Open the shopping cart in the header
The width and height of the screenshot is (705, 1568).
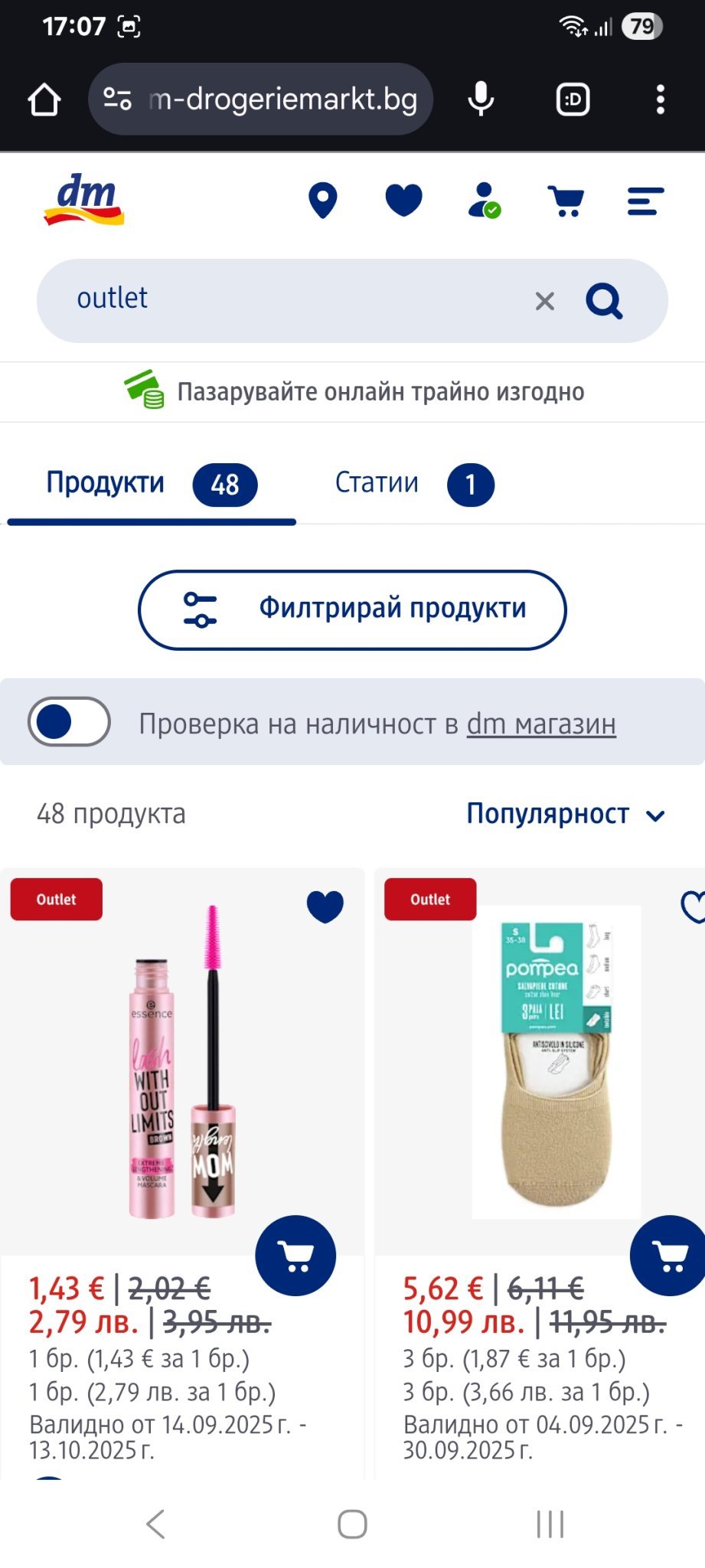pos(566,201)
